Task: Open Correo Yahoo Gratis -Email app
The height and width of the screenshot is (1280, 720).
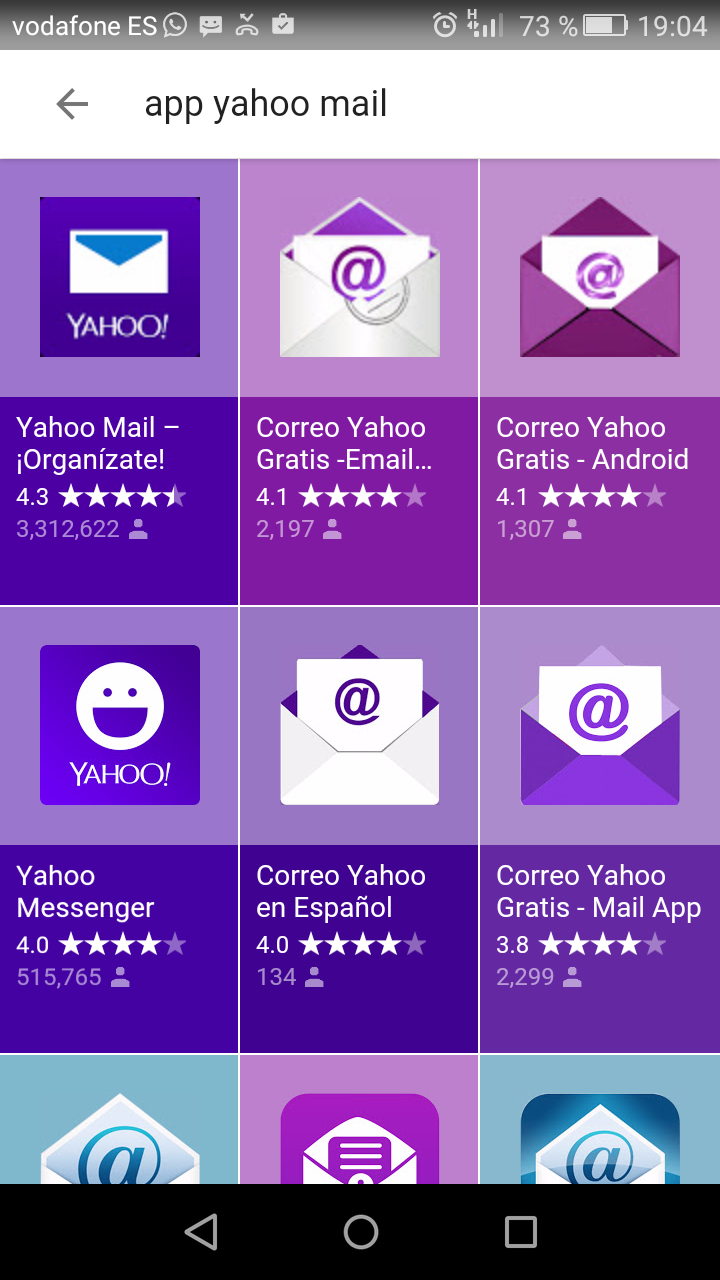Action: click(359, 382)
